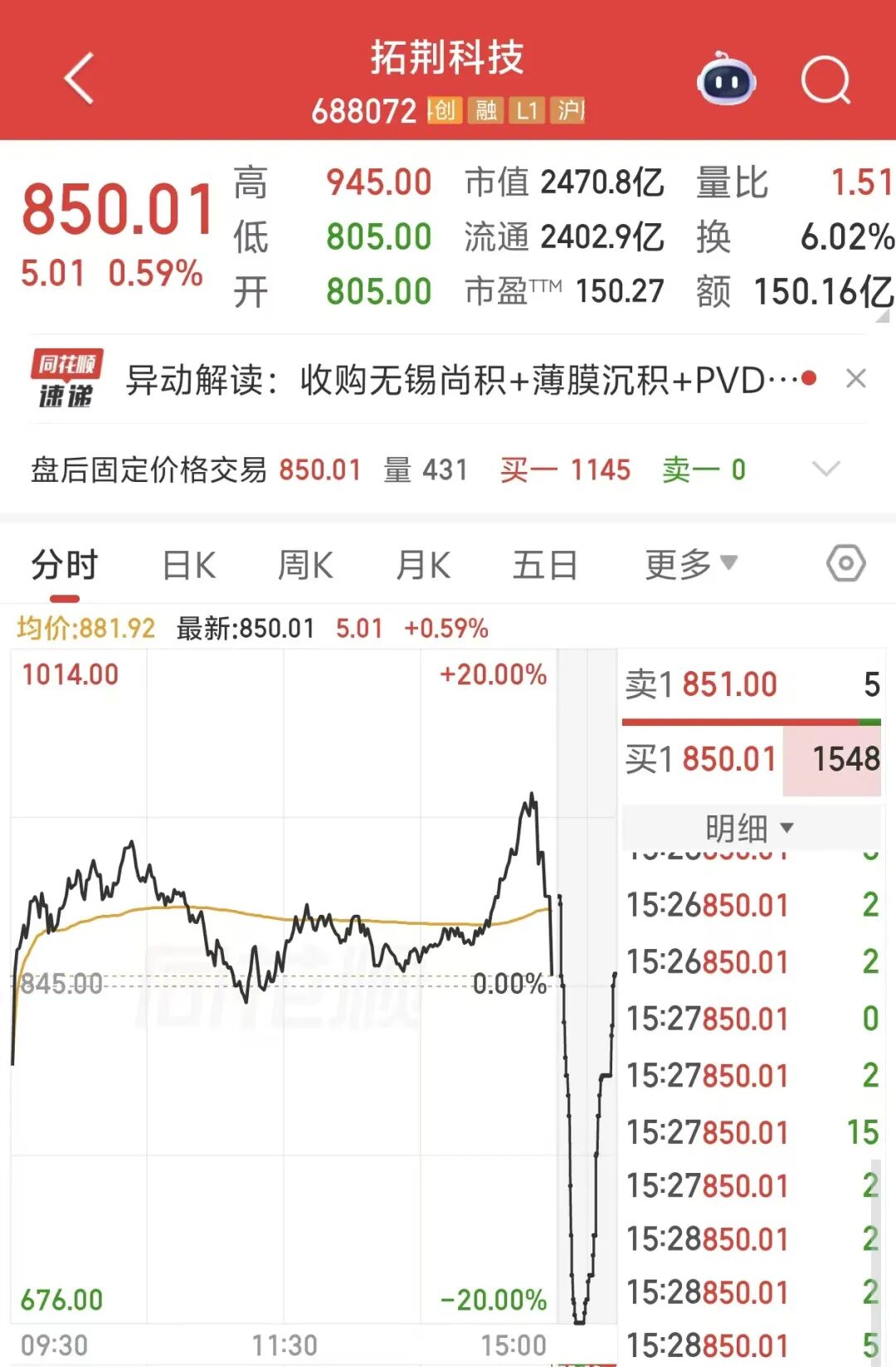Tap the 买1 850.01 order book row
896x1367 pixels.
[x=752, y=759]
